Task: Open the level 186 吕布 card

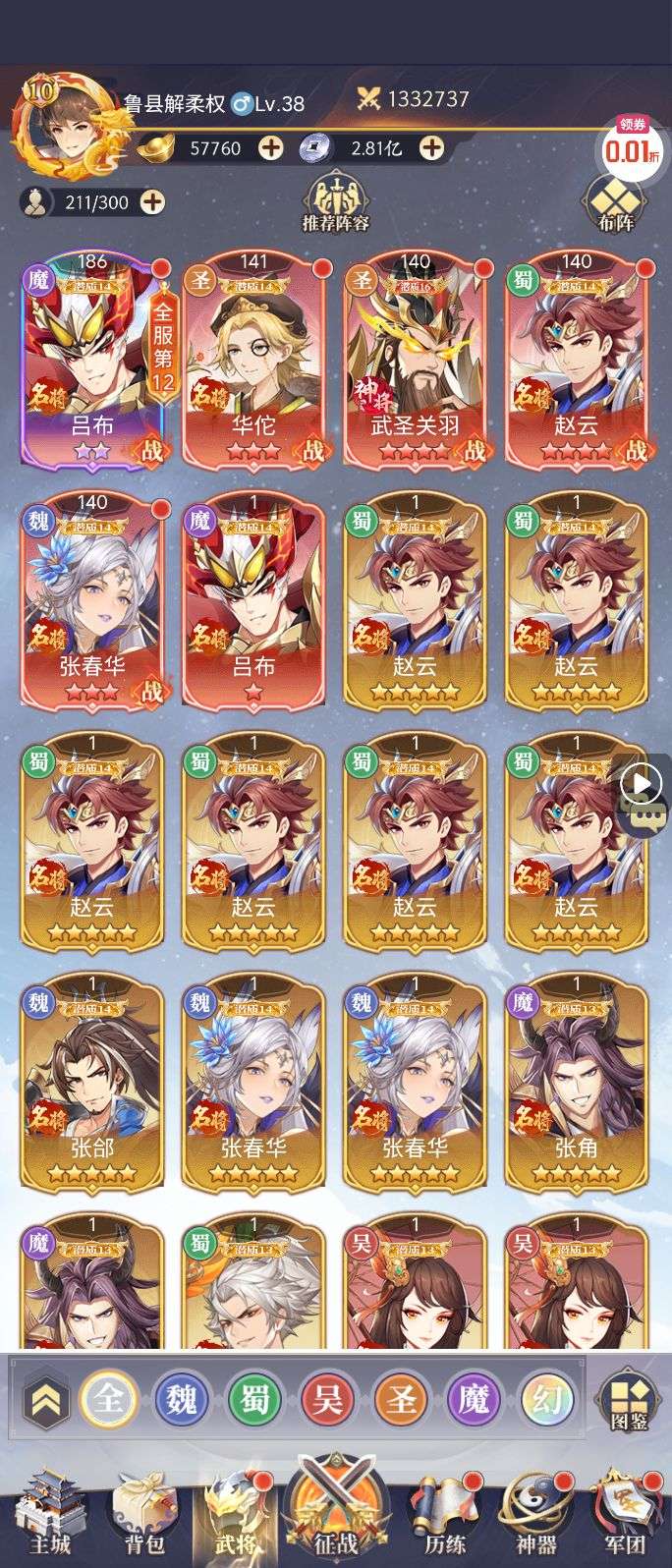Action: [93, 359]
